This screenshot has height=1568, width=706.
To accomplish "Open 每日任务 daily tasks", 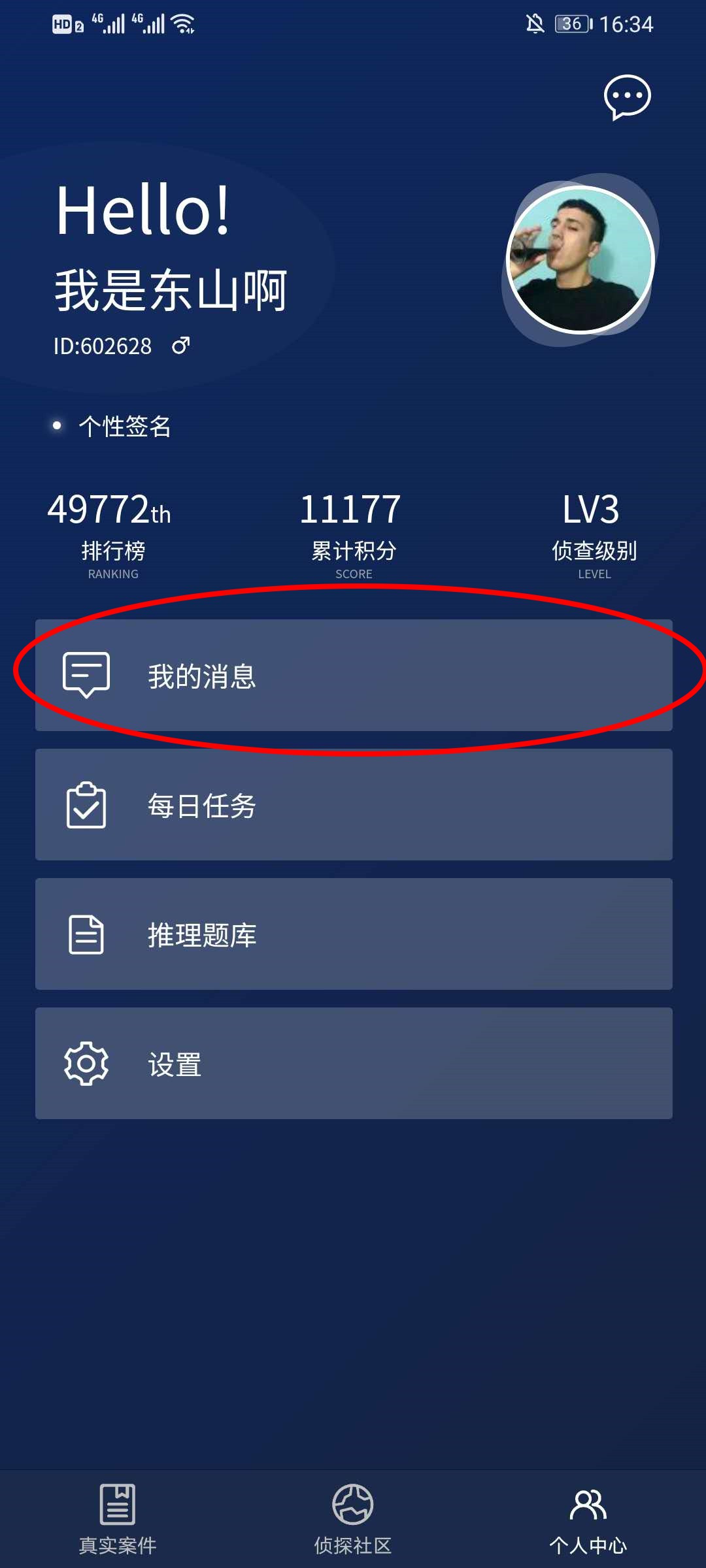I will click(353, 805).
